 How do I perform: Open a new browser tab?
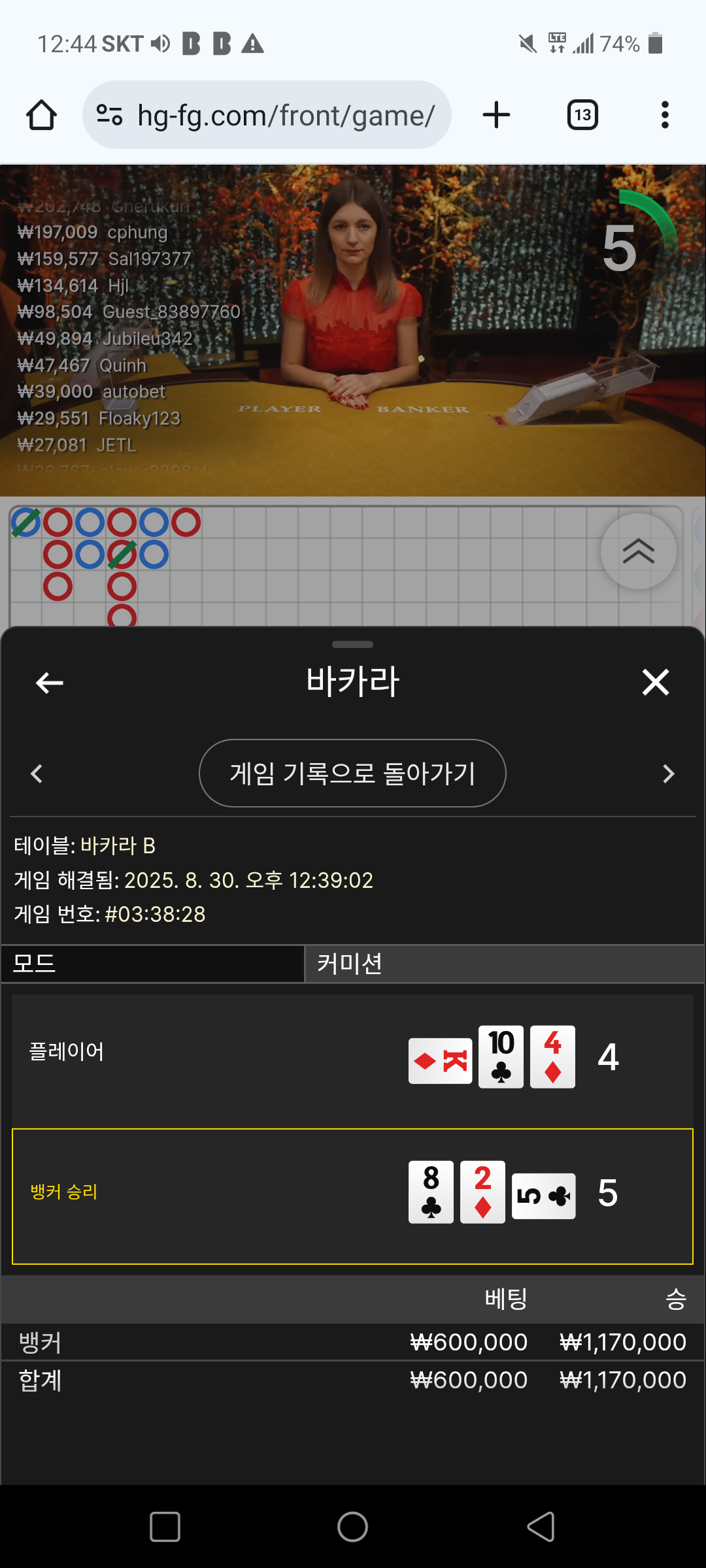pos(496,115)
